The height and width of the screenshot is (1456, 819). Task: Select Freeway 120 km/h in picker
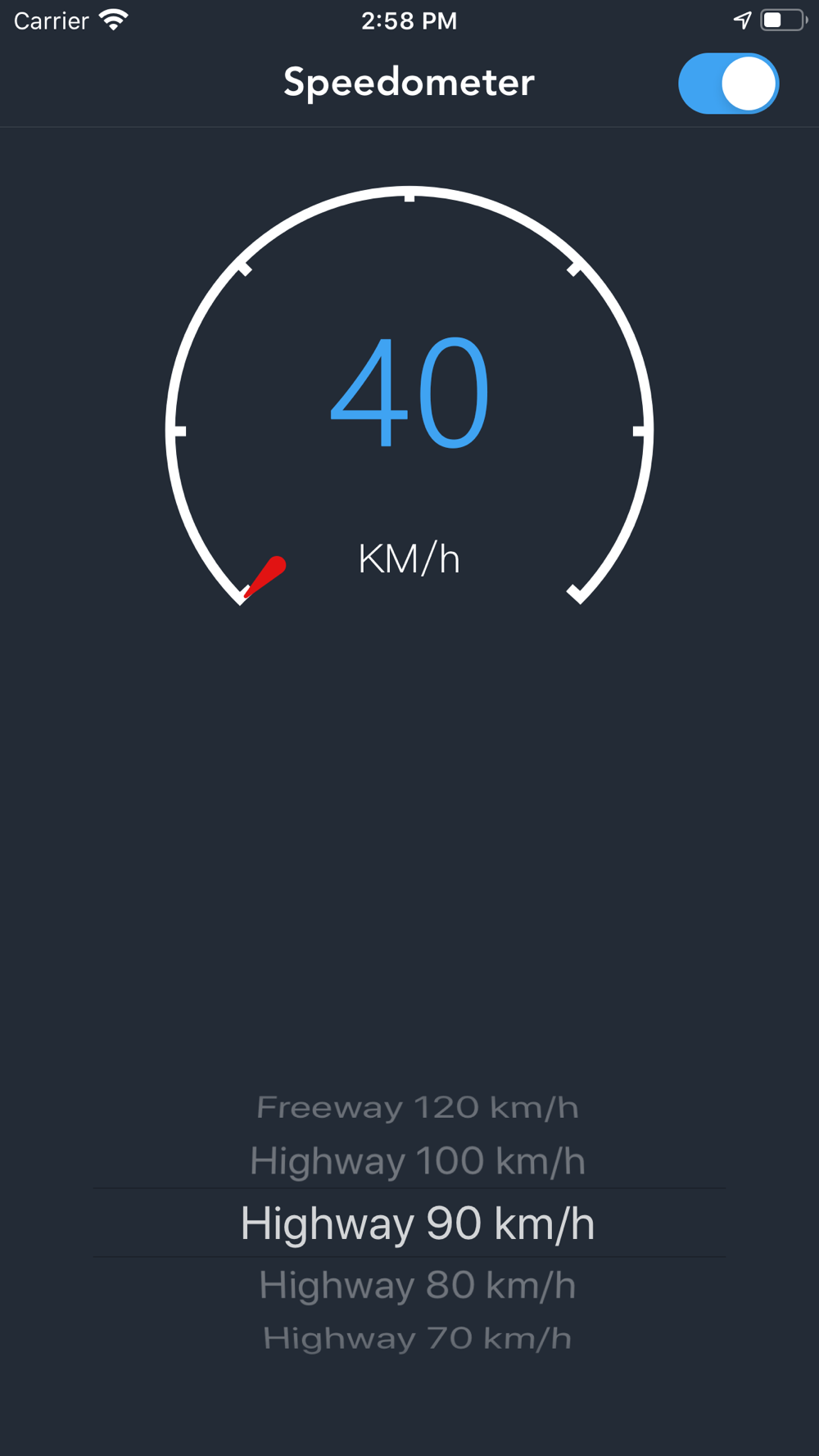[417, 1107]
